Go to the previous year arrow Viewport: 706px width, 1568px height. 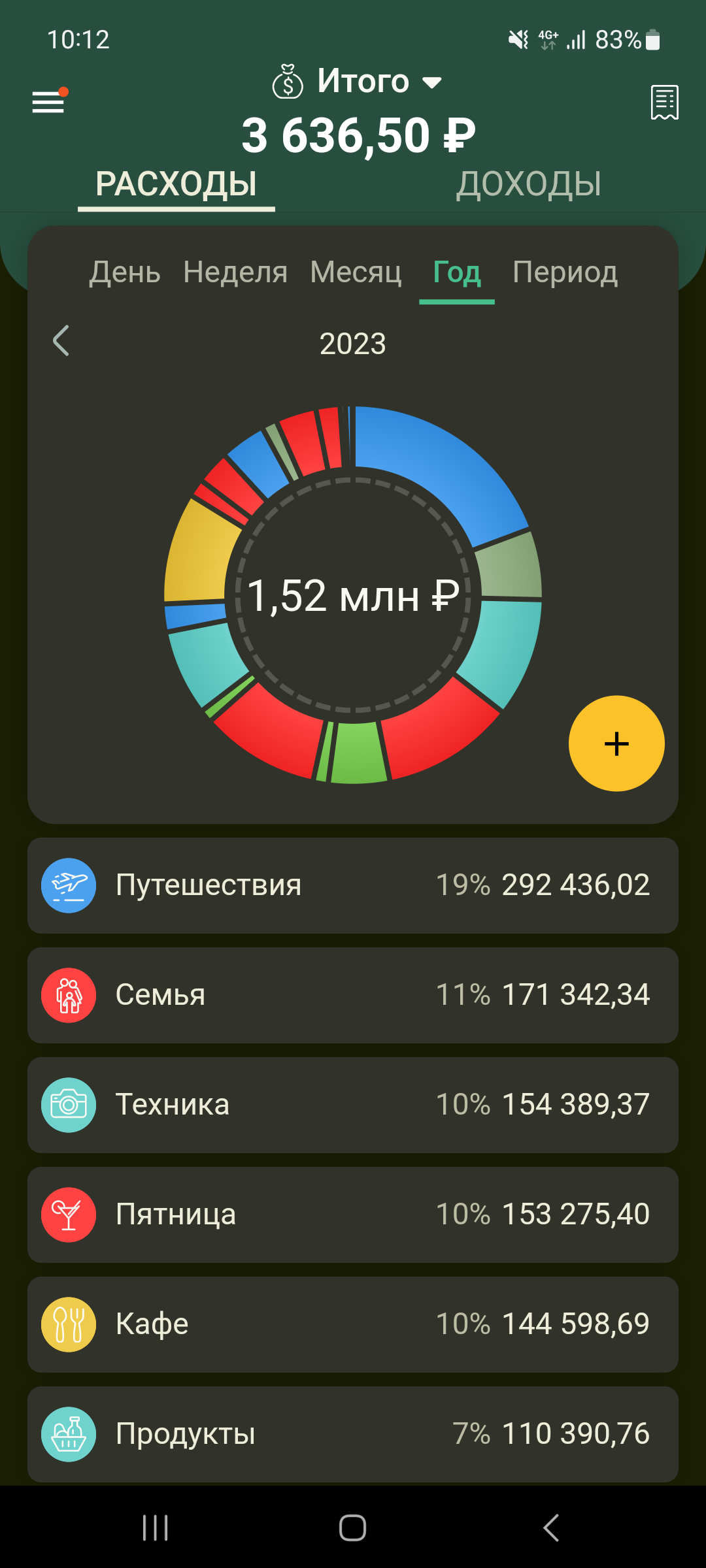[61, 341]
